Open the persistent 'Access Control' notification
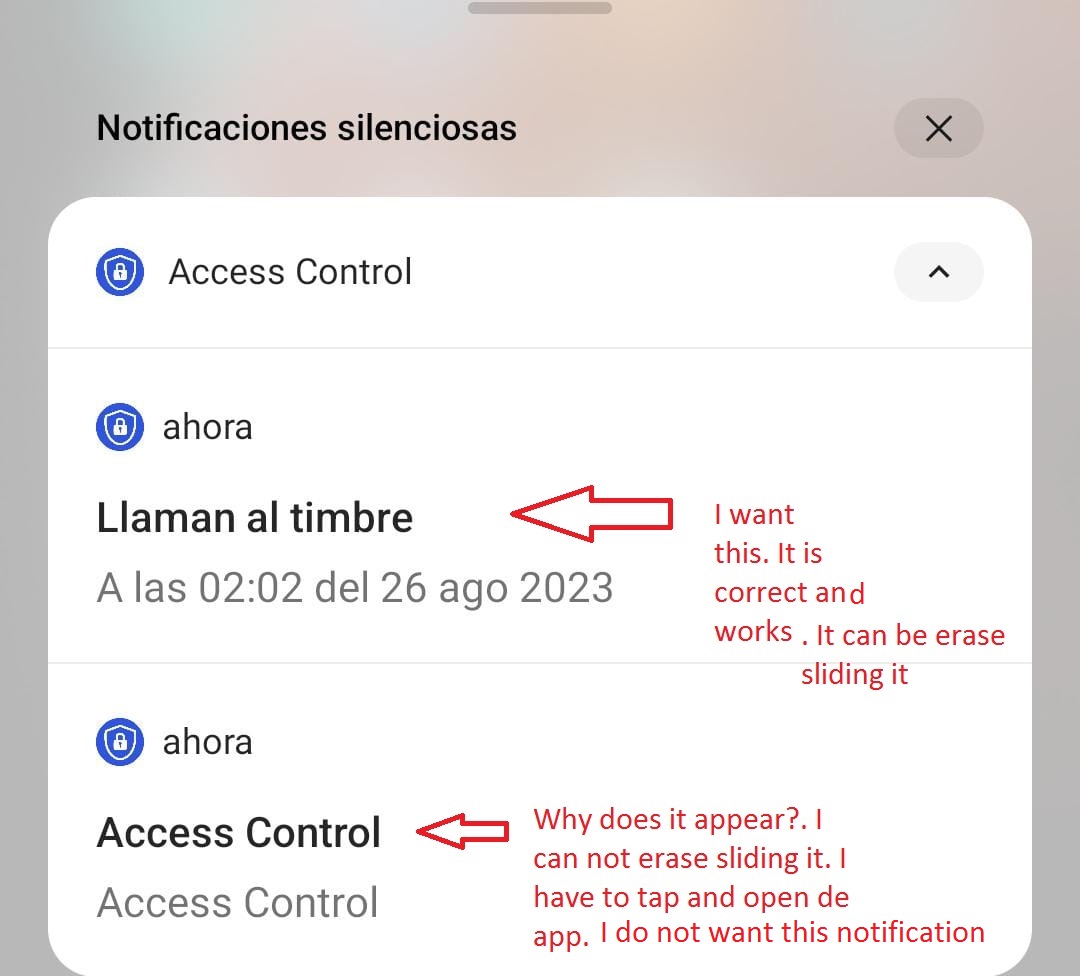This screenshot has height=976, width=1080. pos(239,833)
